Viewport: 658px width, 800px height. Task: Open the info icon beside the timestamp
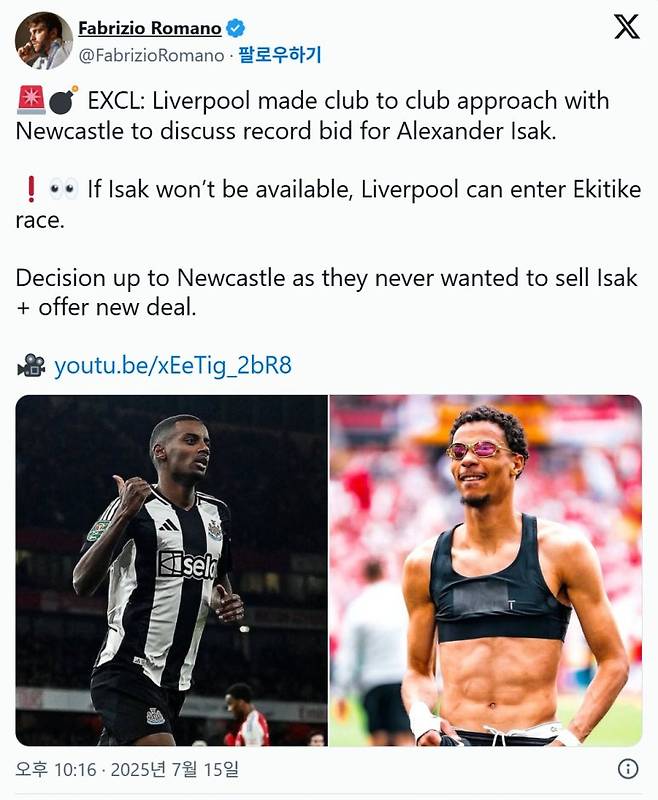627,769
